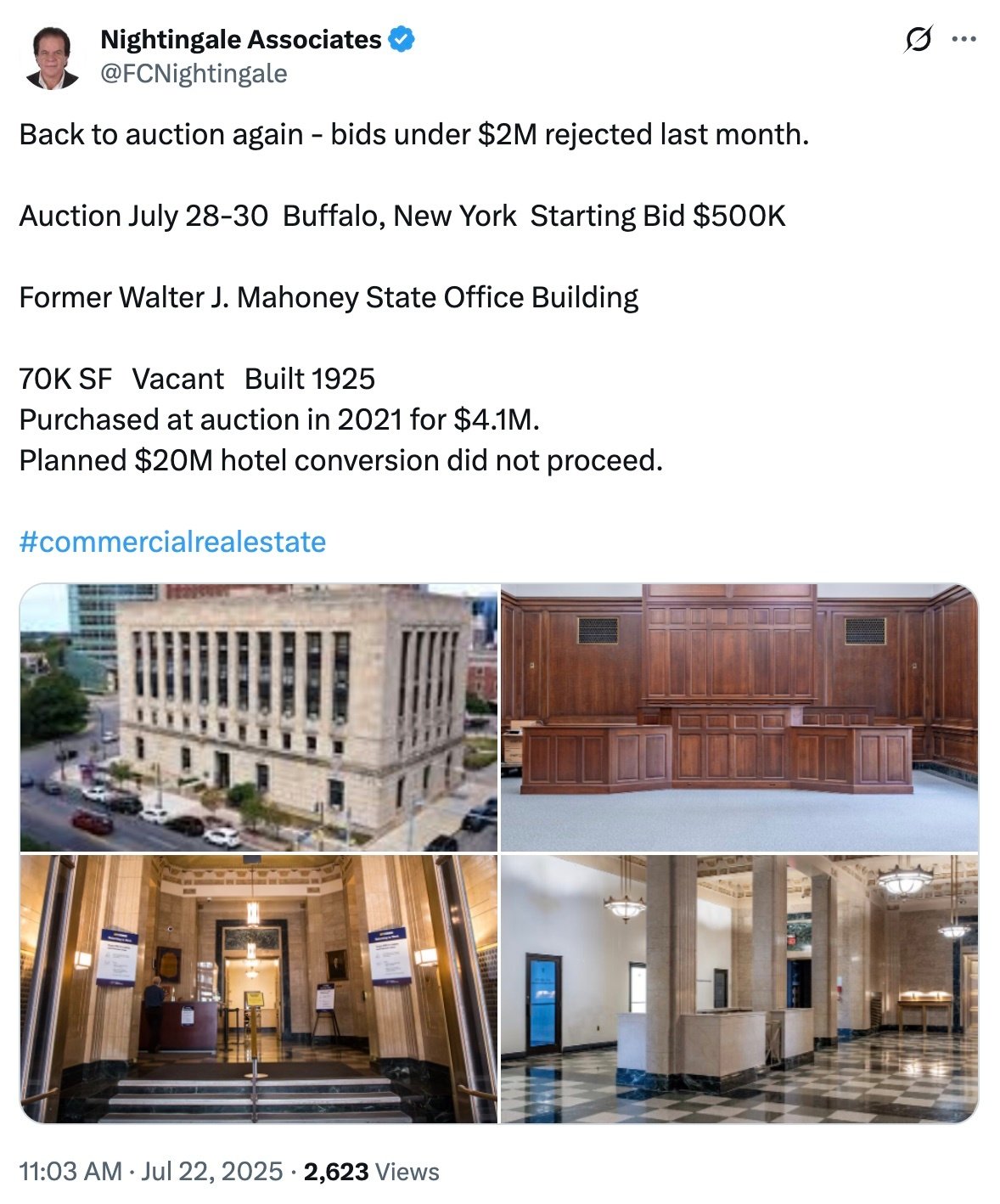Open the @FCNightingale handle
The height and width of the screenshot is (1204, 1000).
[194, 74]
